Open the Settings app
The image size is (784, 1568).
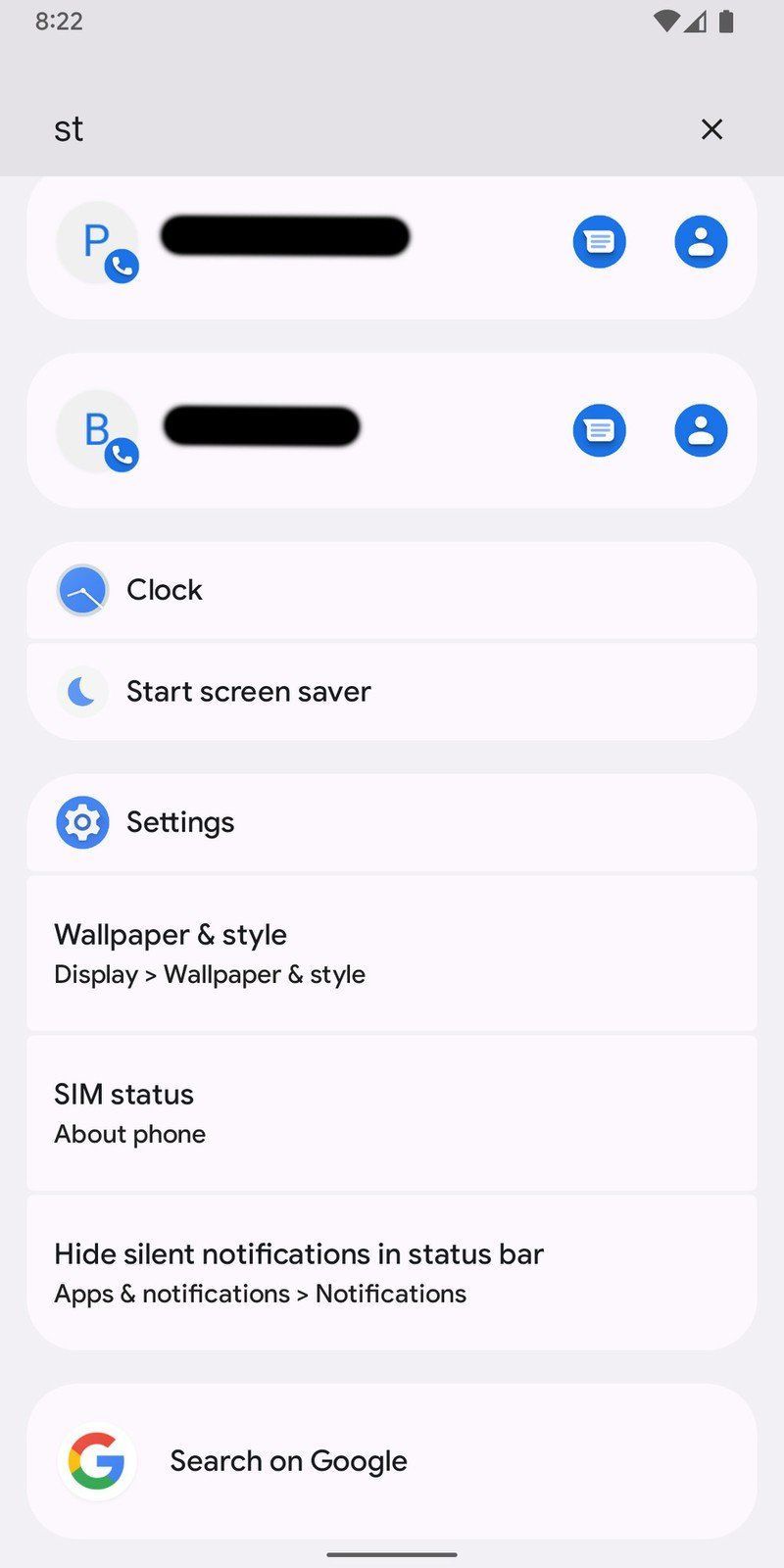[179, 822]
